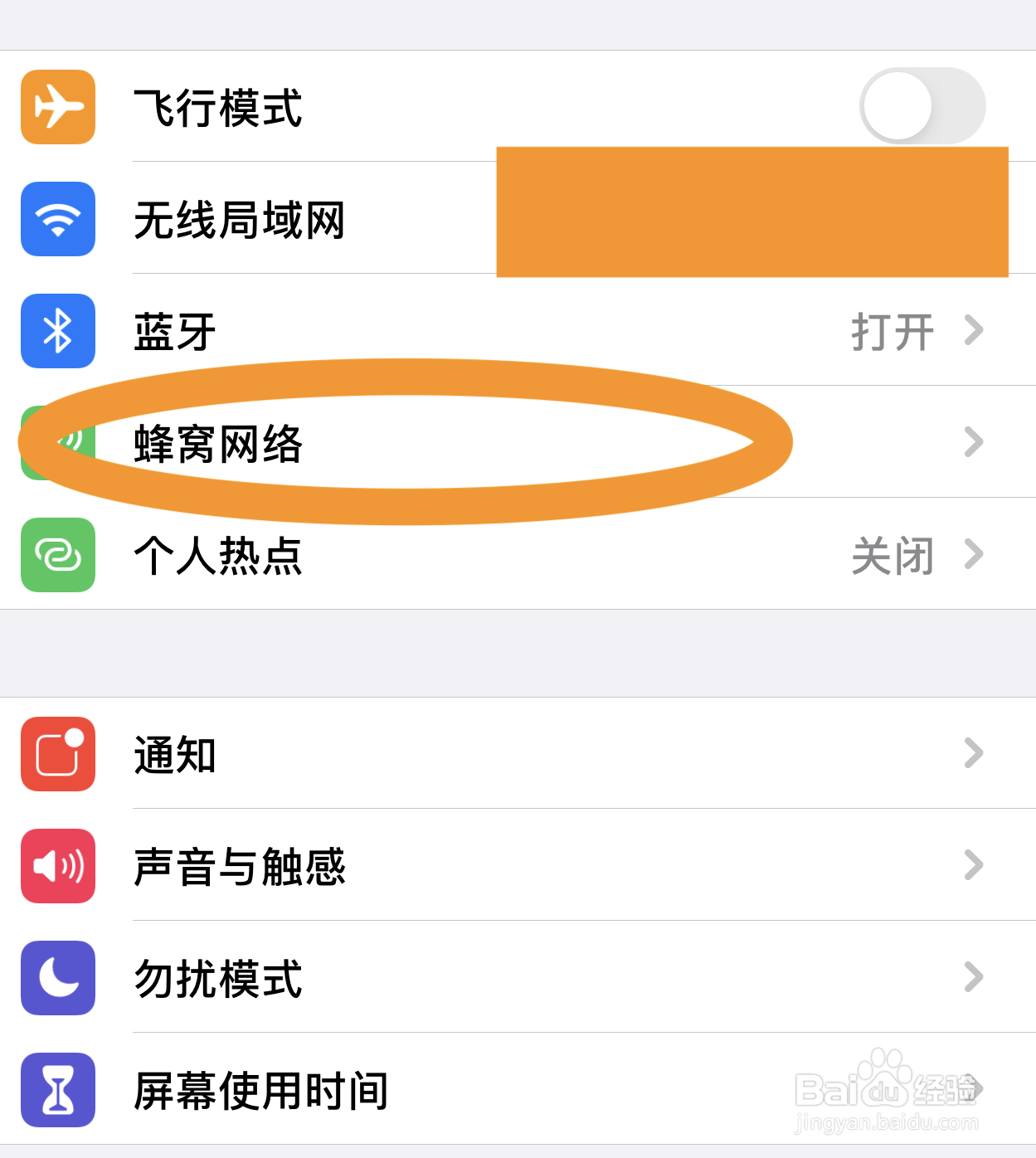Select the Wi-Fi (无线局域网) icon
Viewport: 1036px width, 1158px height.
point(57,220)
